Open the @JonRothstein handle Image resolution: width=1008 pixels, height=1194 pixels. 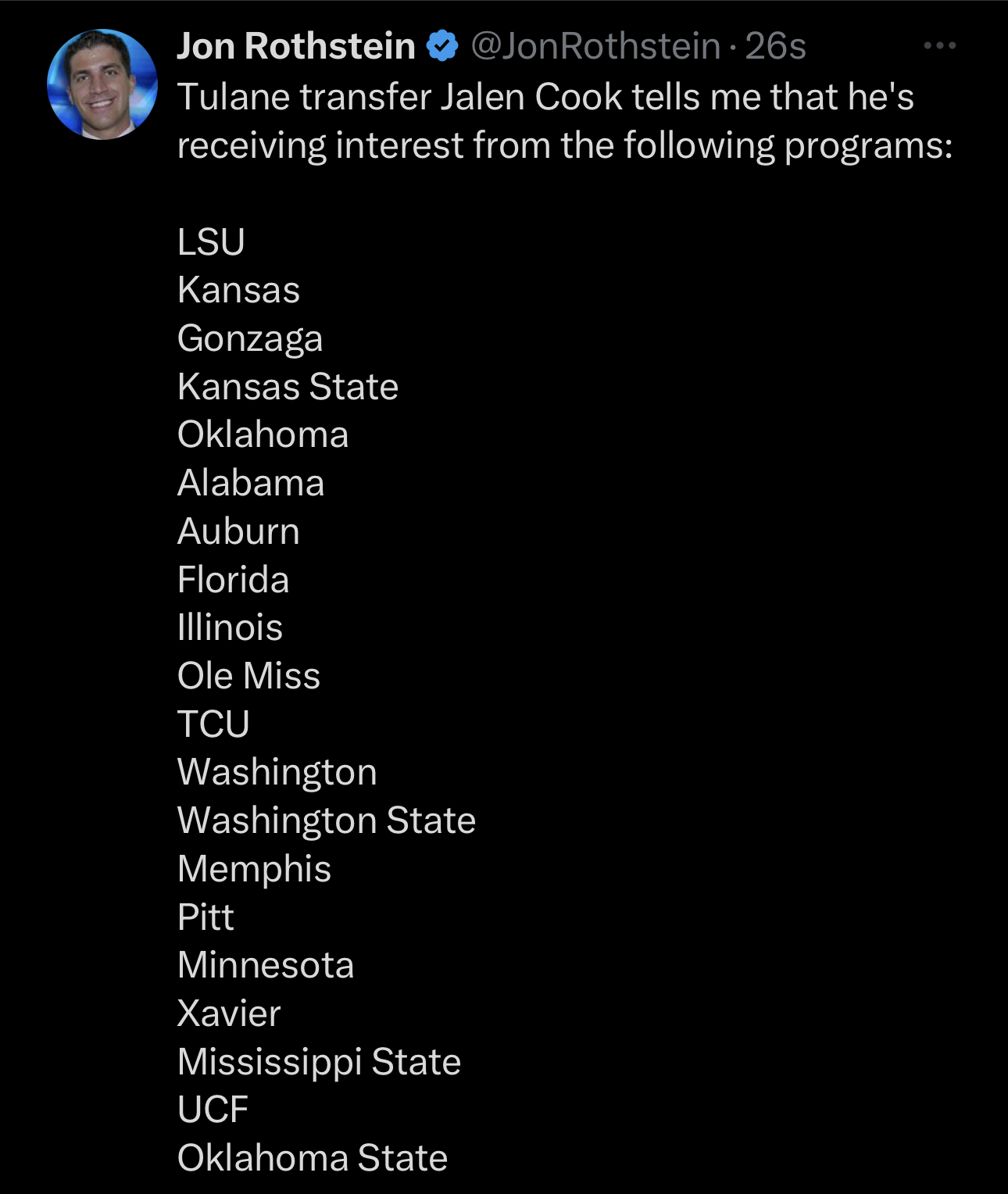[x=595, y=46]
